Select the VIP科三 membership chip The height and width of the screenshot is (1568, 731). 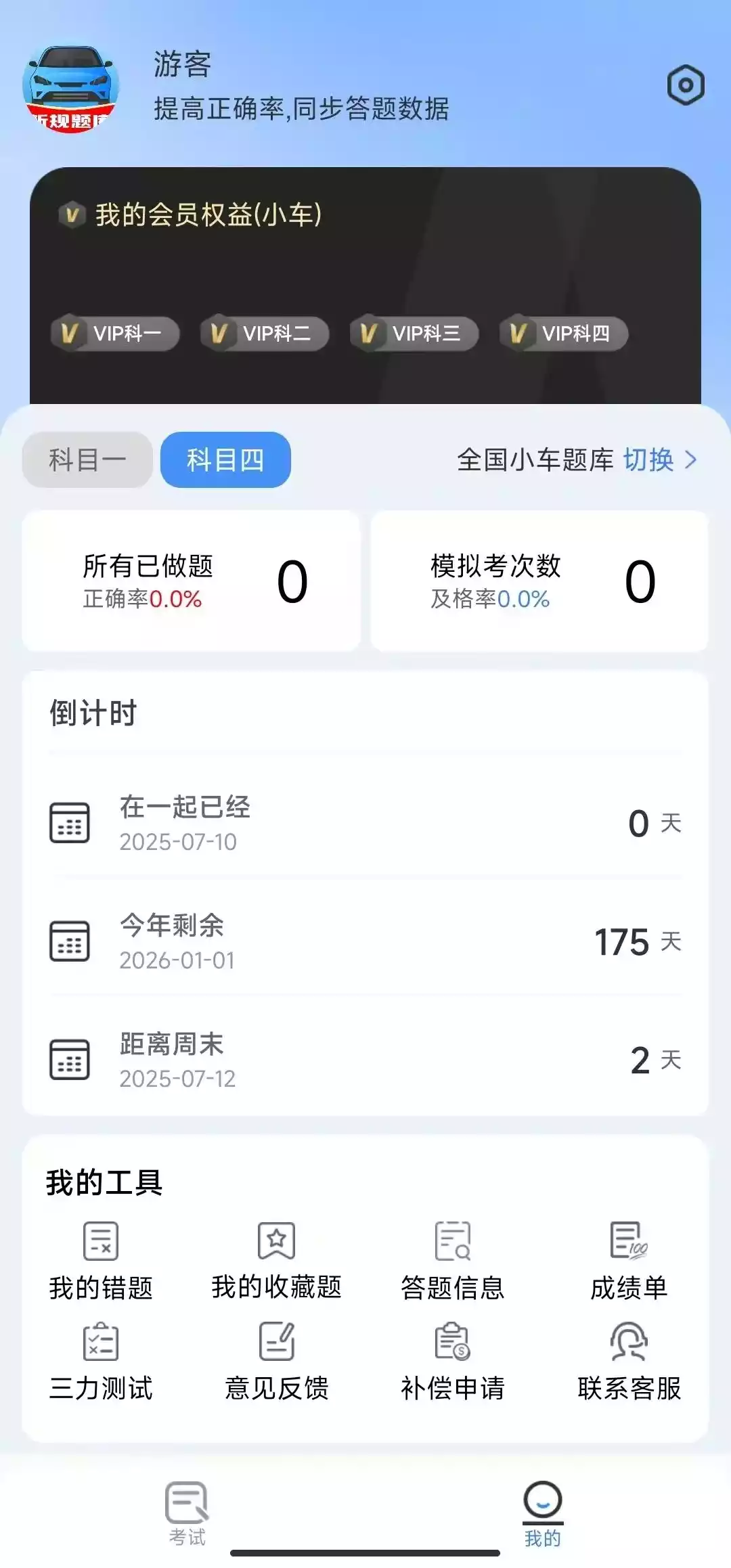point(414,334)
